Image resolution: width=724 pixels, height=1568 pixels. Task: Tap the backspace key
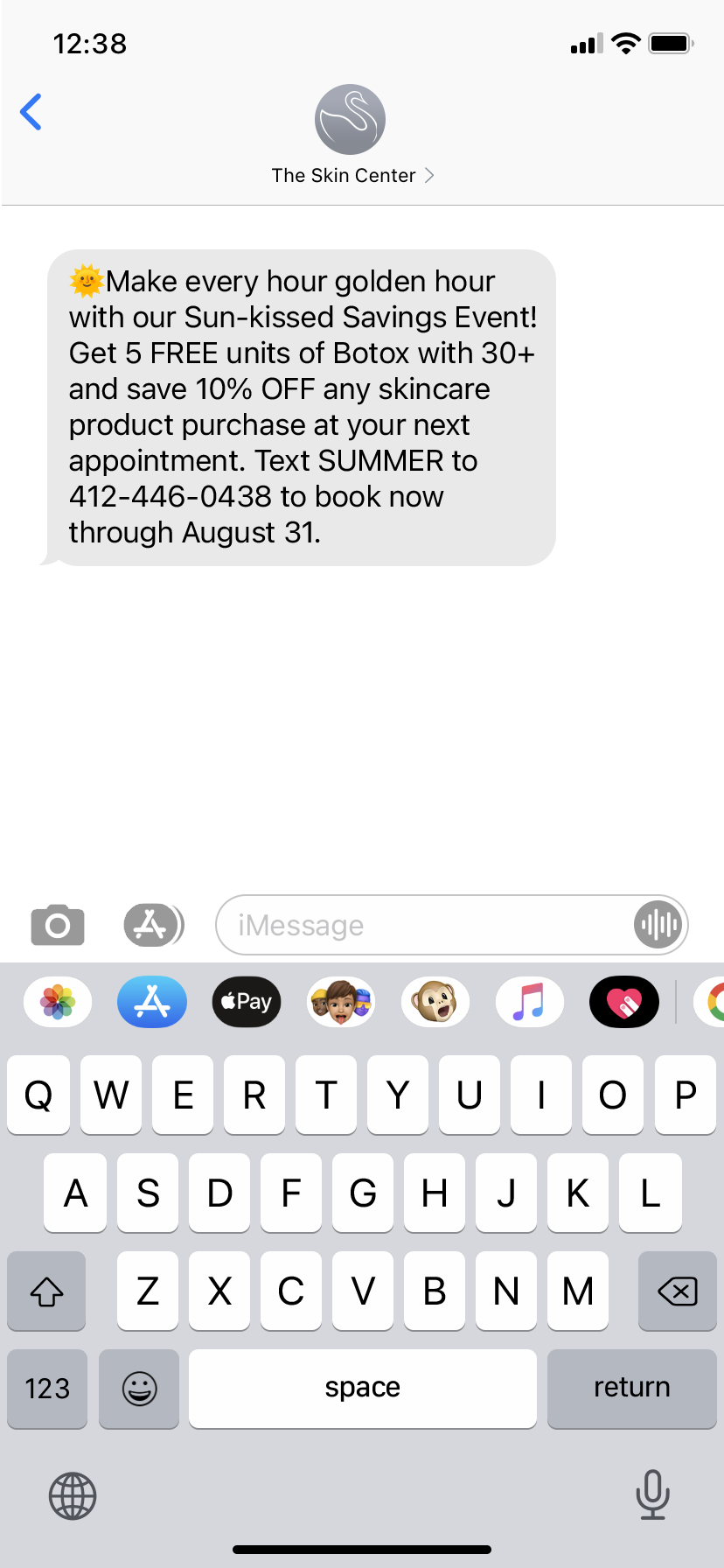[x=678, y=1291]
